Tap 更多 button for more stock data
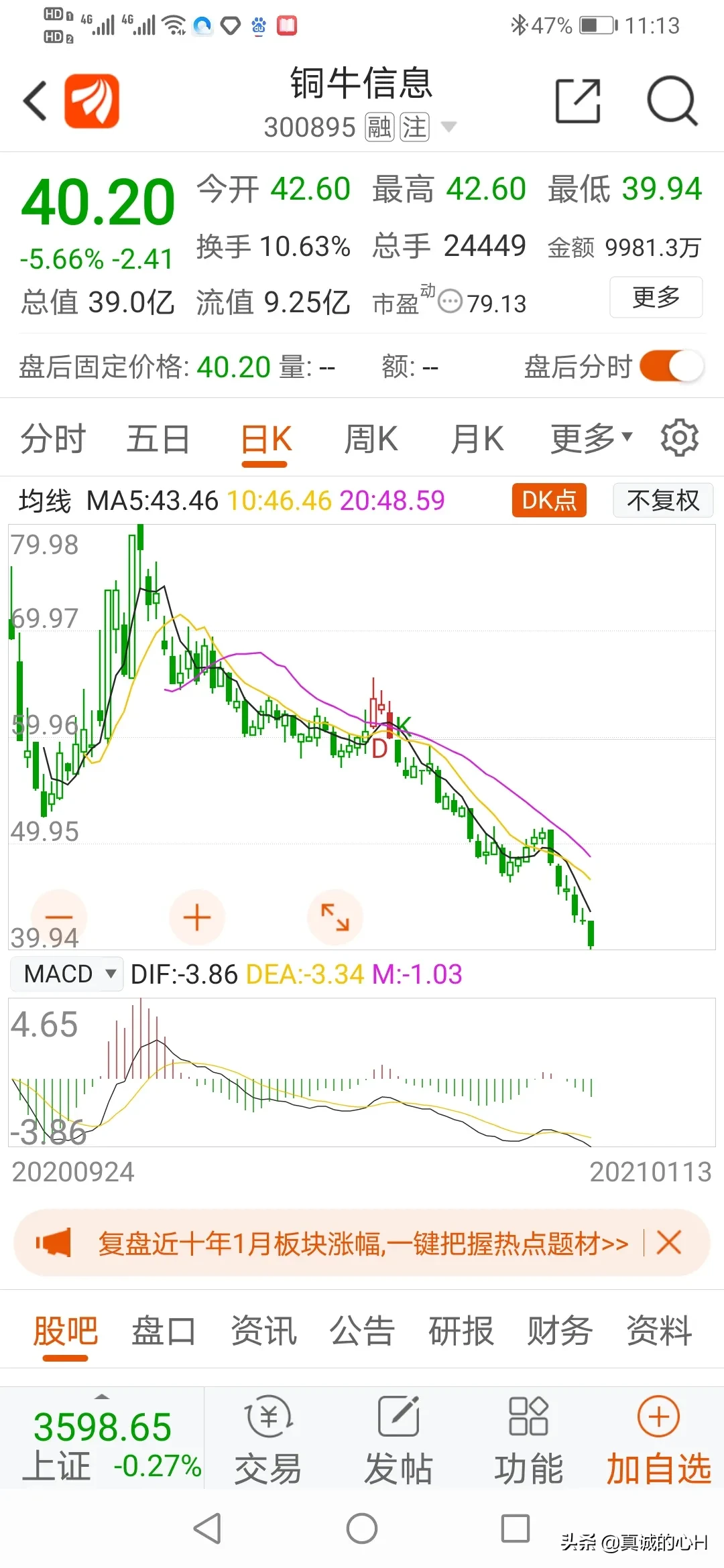The width and height of the screenshot is (724, 1568). [x=656, y=297]
